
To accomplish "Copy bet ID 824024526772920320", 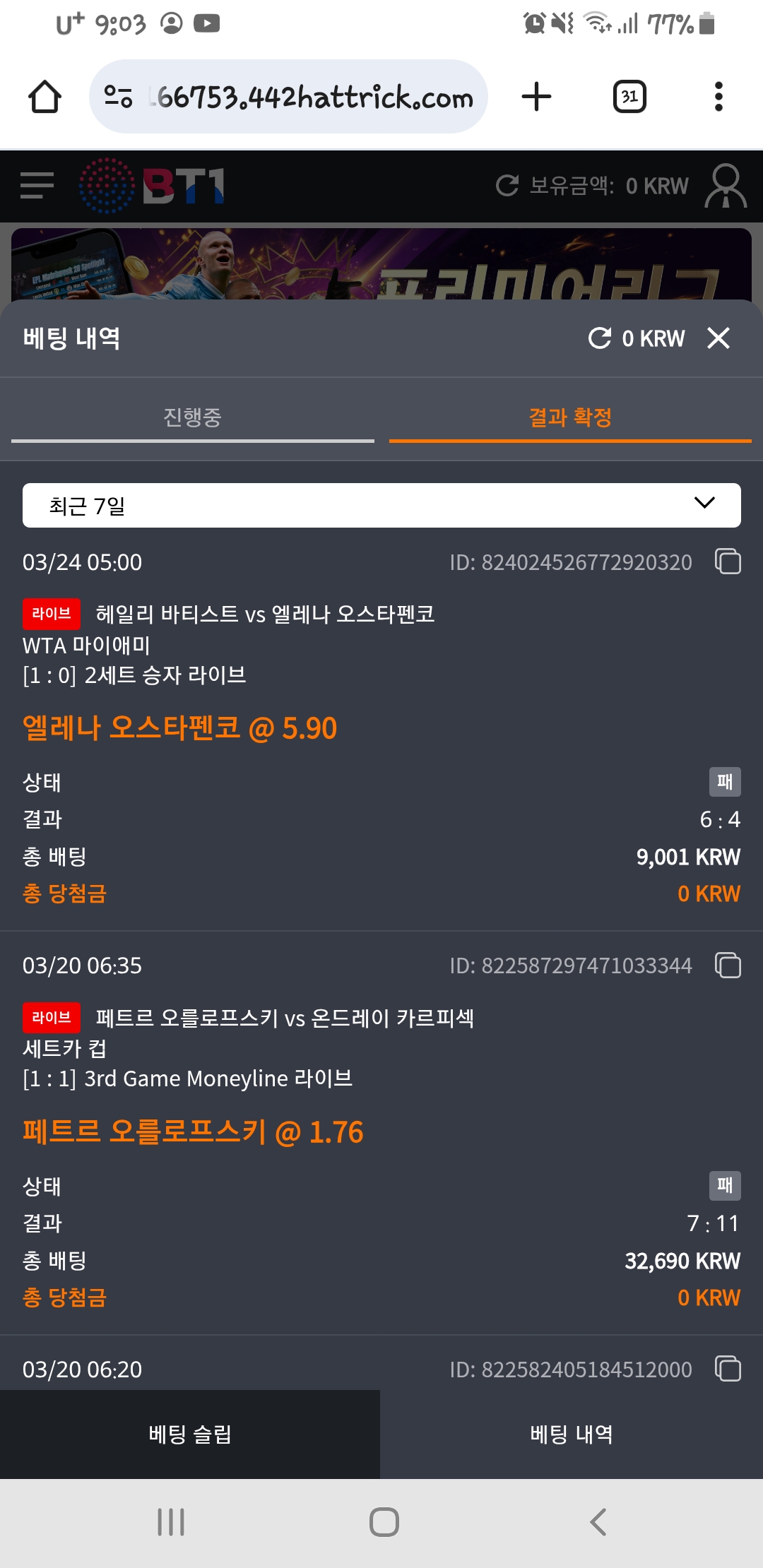I will point(728,562).
